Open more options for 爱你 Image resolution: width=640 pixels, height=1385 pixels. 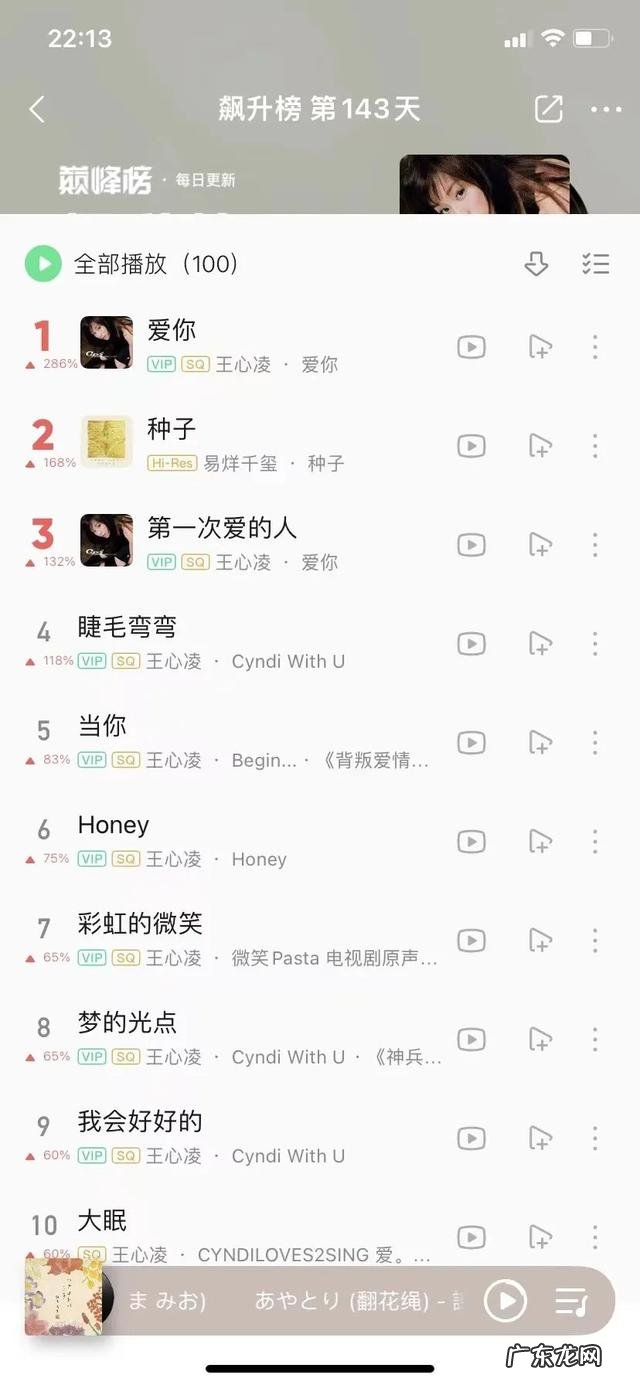click(595, 347)
